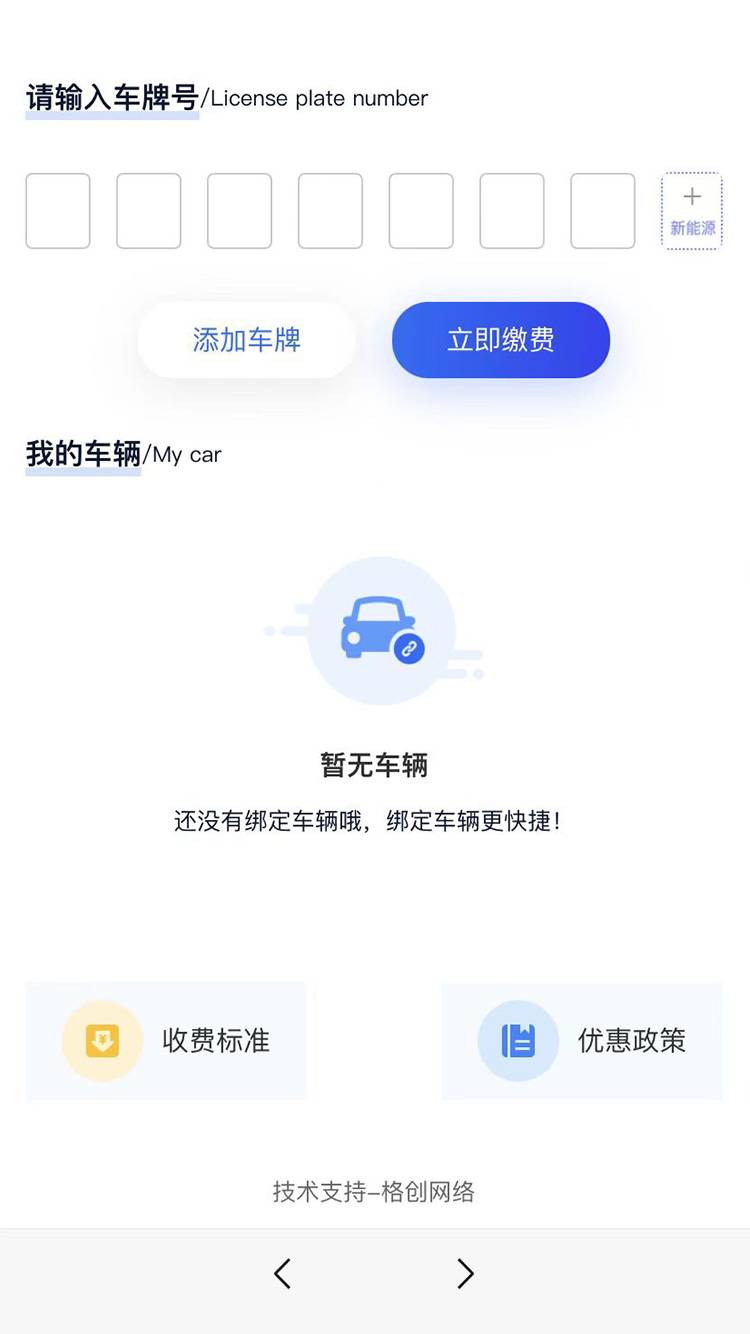
Task: Tap 立即缴费 to pay now
Action: (501, 340)
